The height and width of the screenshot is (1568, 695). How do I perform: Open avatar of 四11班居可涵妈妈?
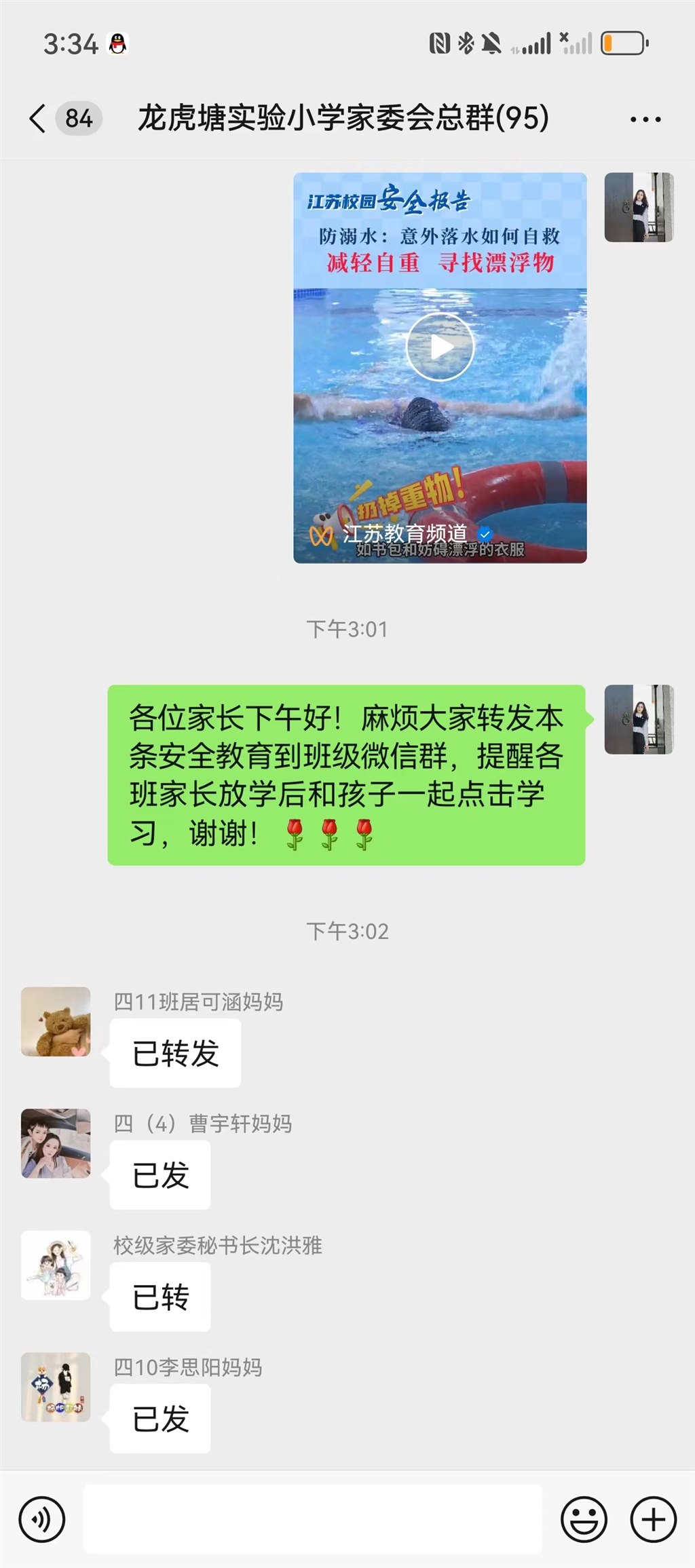pyautogui.click(x=56, y=1021)
